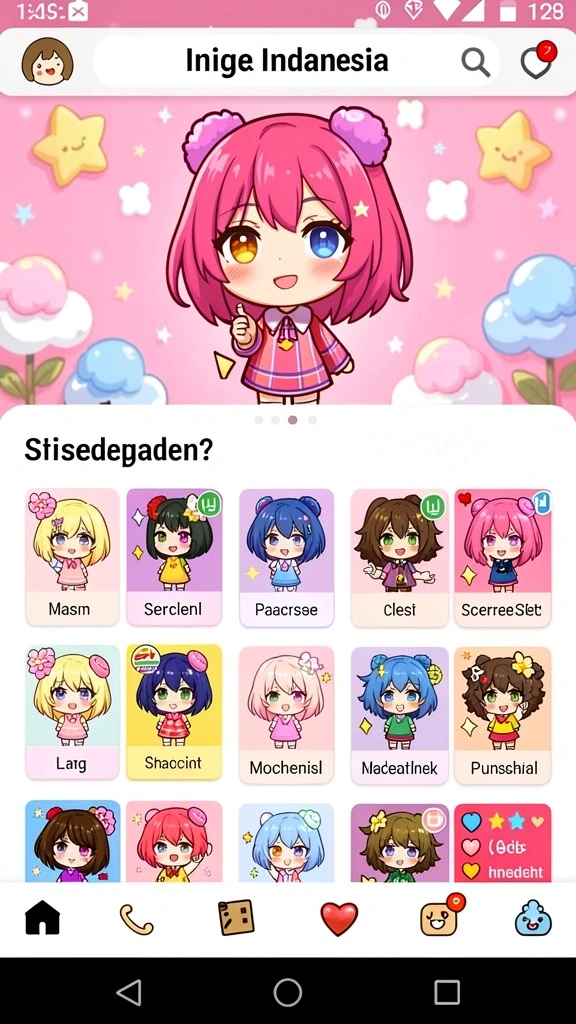Select the Madeatlnek character card
Screen dimensions: 576x1024
click(399, 715)
